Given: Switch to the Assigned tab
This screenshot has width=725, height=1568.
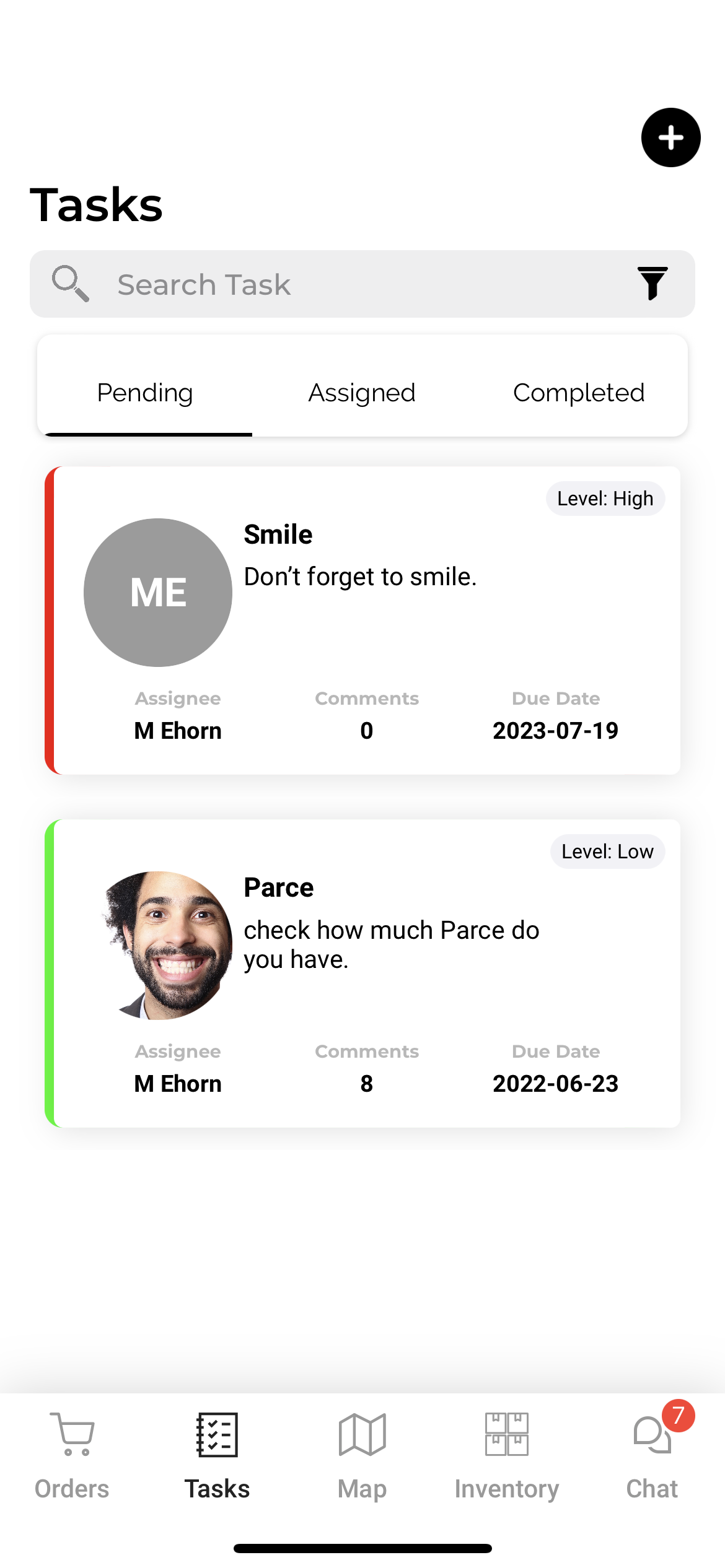Looking at the screenshot, I should [x=362, y=393].
